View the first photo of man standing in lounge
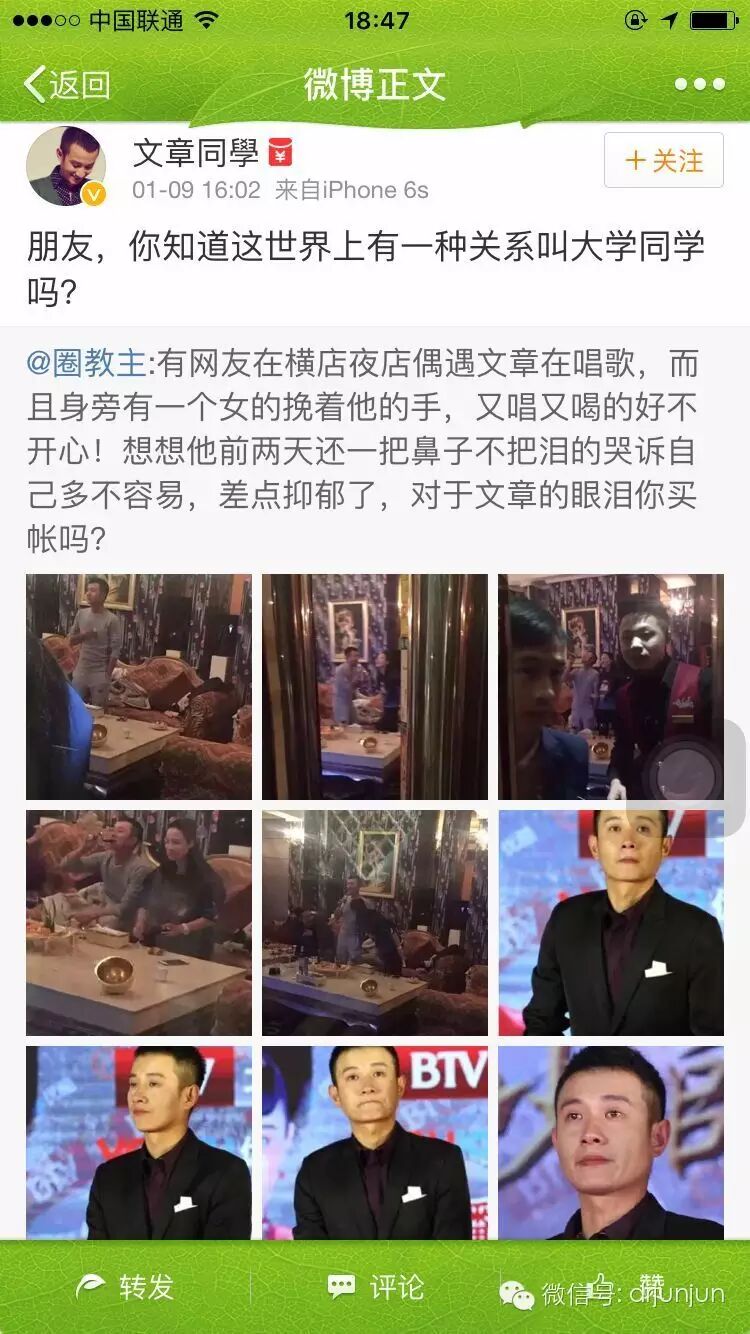The height and width of the screenshot is (1334, 750). point(138,686)
